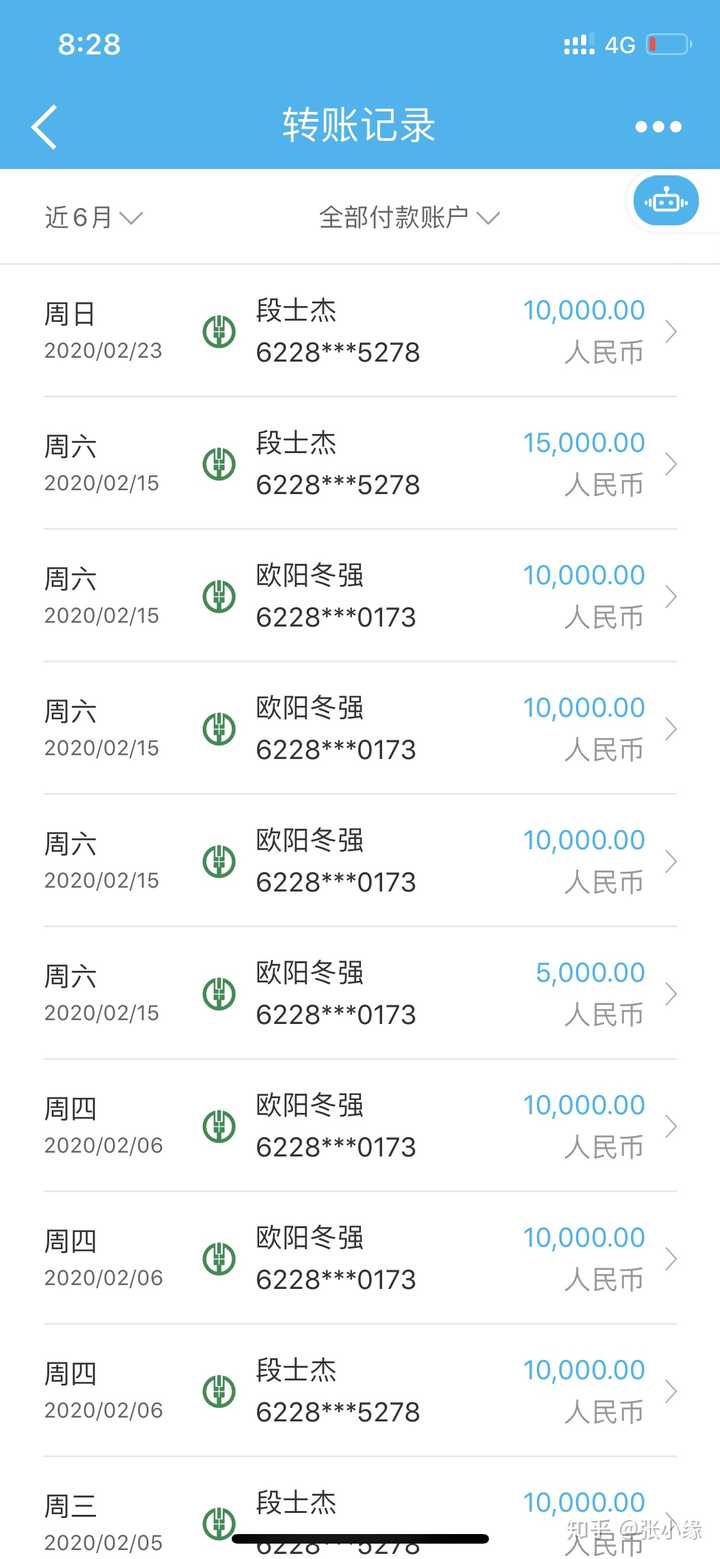This screenshot has width=720, height=1559.
Task: Tap the signal strength bars
Action: click(x=581, y=44)
